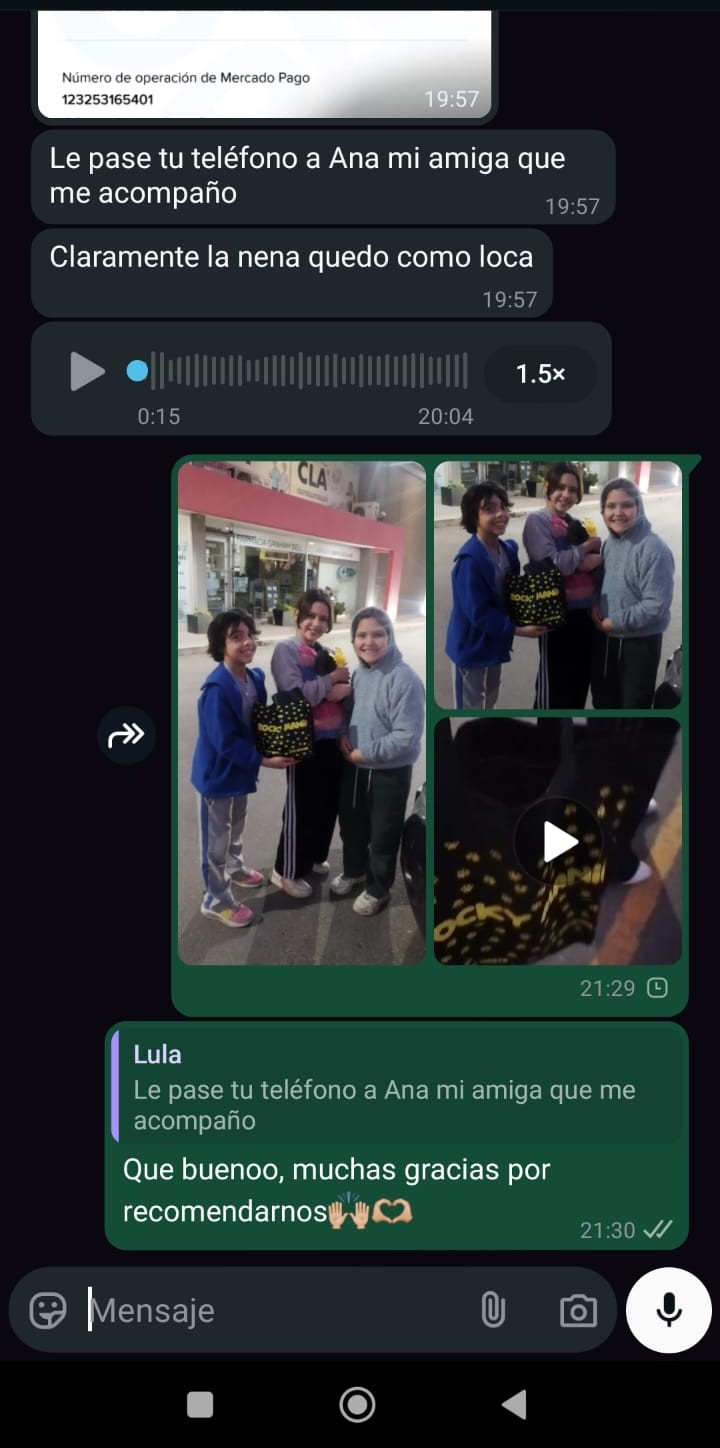Viewport: 720px width, 1448px height.
Task: Change the 1.5× playback speed
Action: pos(540,374)
